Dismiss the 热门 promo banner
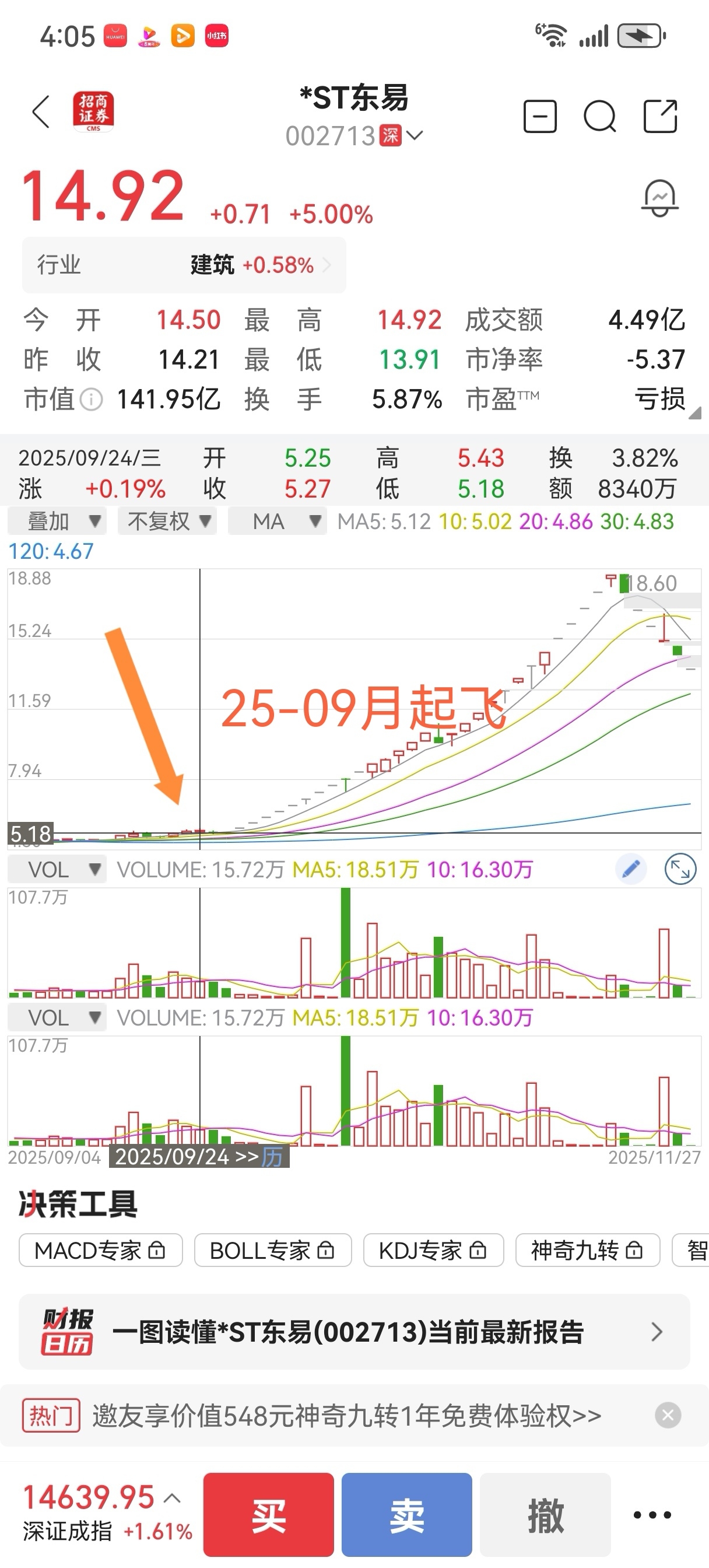Viewport: 709px width, 1568px height. pyautogui.click(x=668, y=1415)
